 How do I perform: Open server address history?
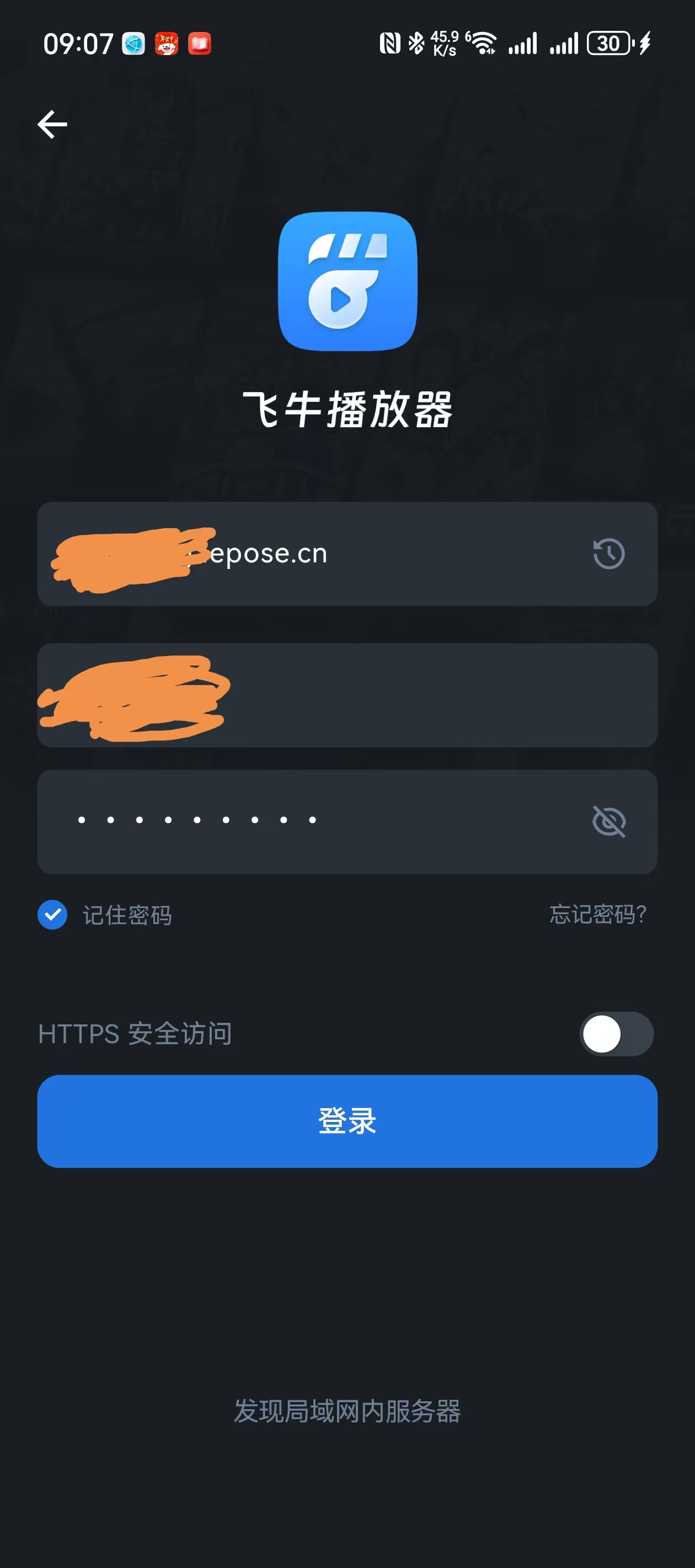[608, 554]
